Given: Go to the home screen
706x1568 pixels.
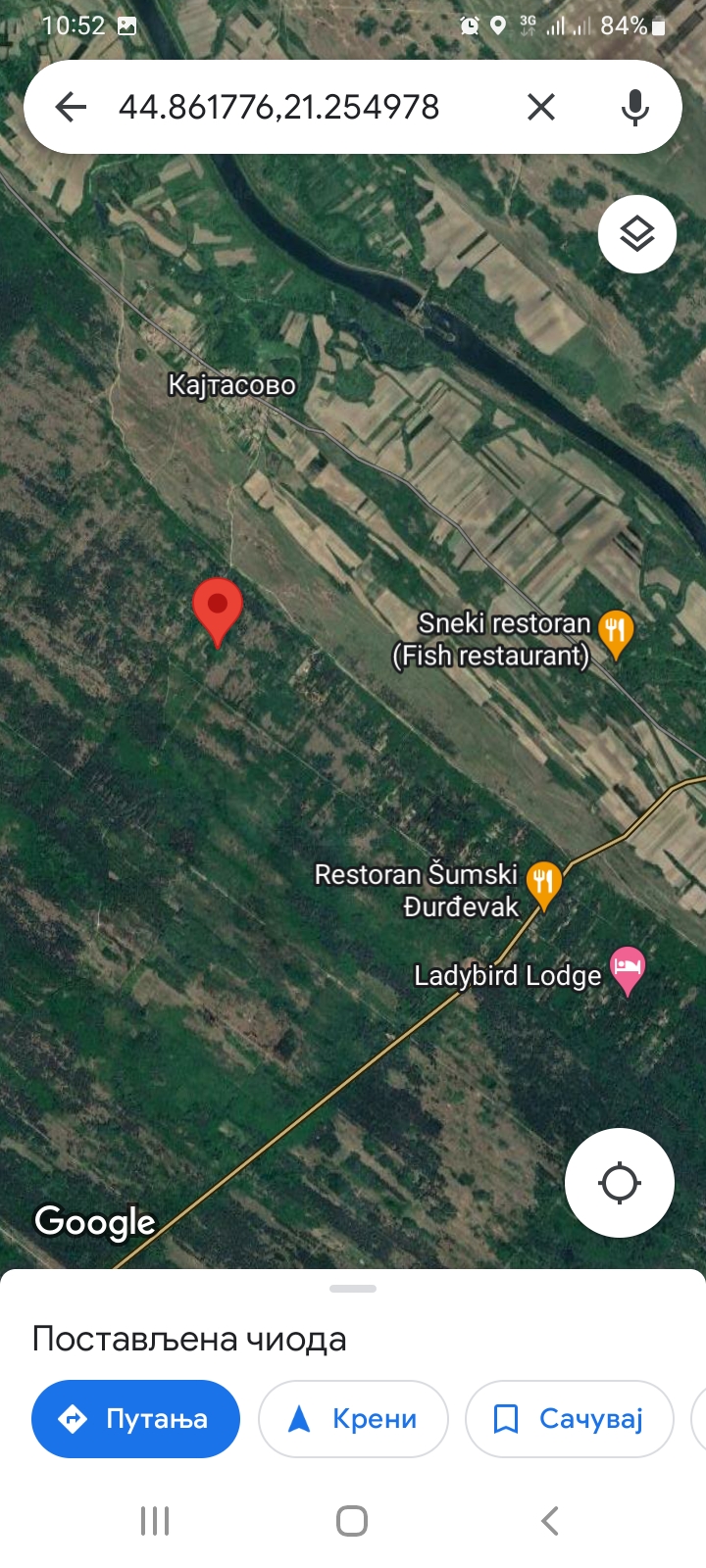Looking at the screenshot, I should coord(352,1520).
